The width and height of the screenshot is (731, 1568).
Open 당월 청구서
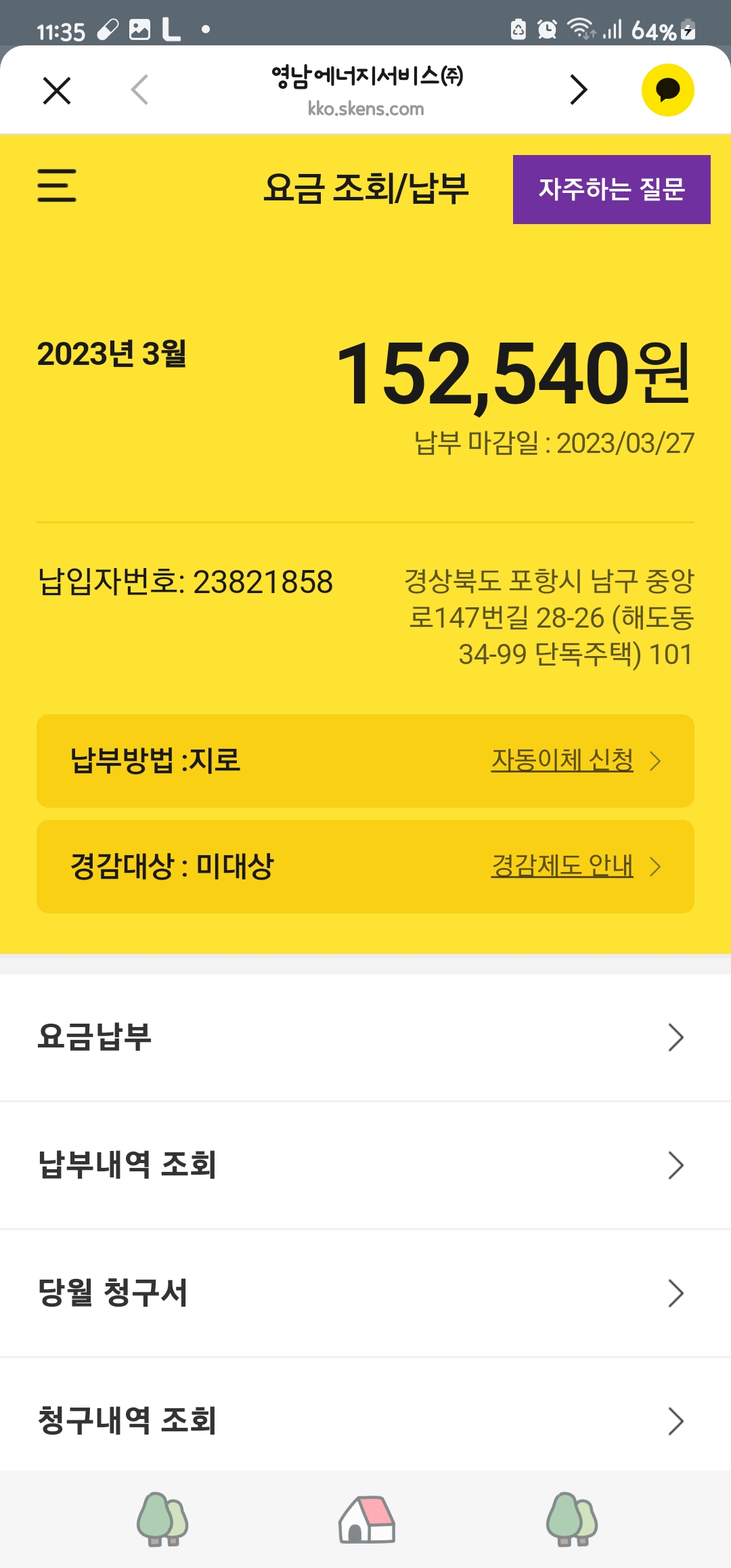(365, 1293)
